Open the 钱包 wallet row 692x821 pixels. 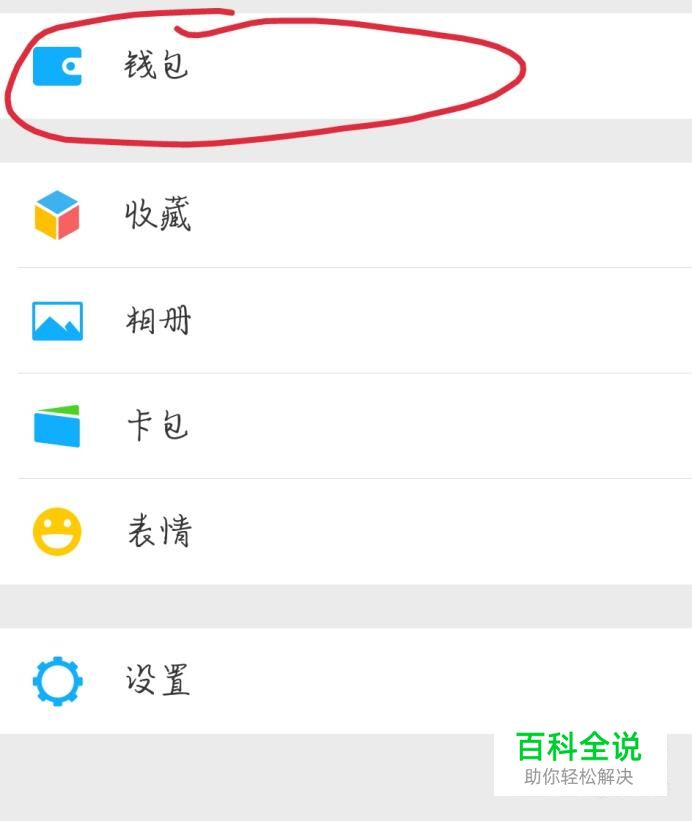click(x=157, y=67)
